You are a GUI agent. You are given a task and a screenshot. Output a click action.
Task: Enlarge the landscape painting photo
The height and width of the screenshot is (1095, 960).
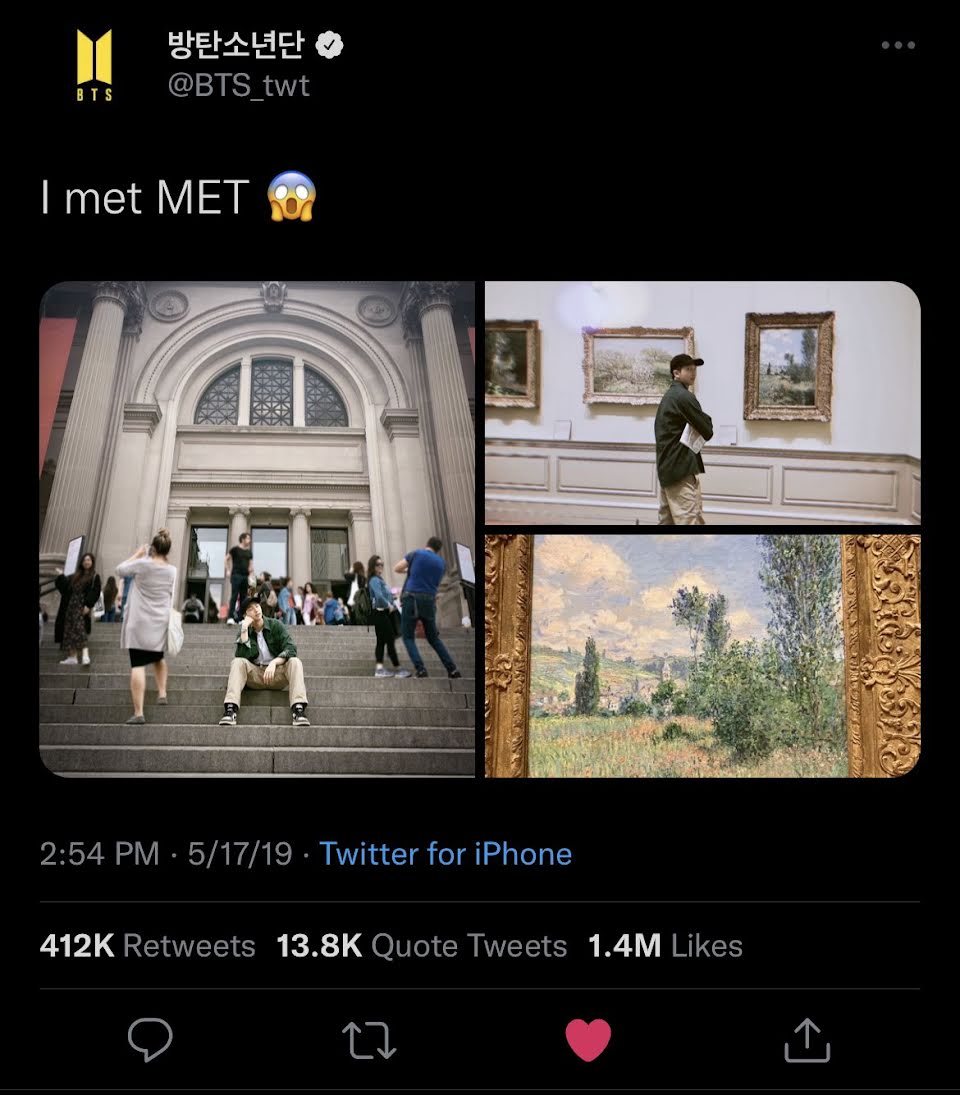(702, 656)
